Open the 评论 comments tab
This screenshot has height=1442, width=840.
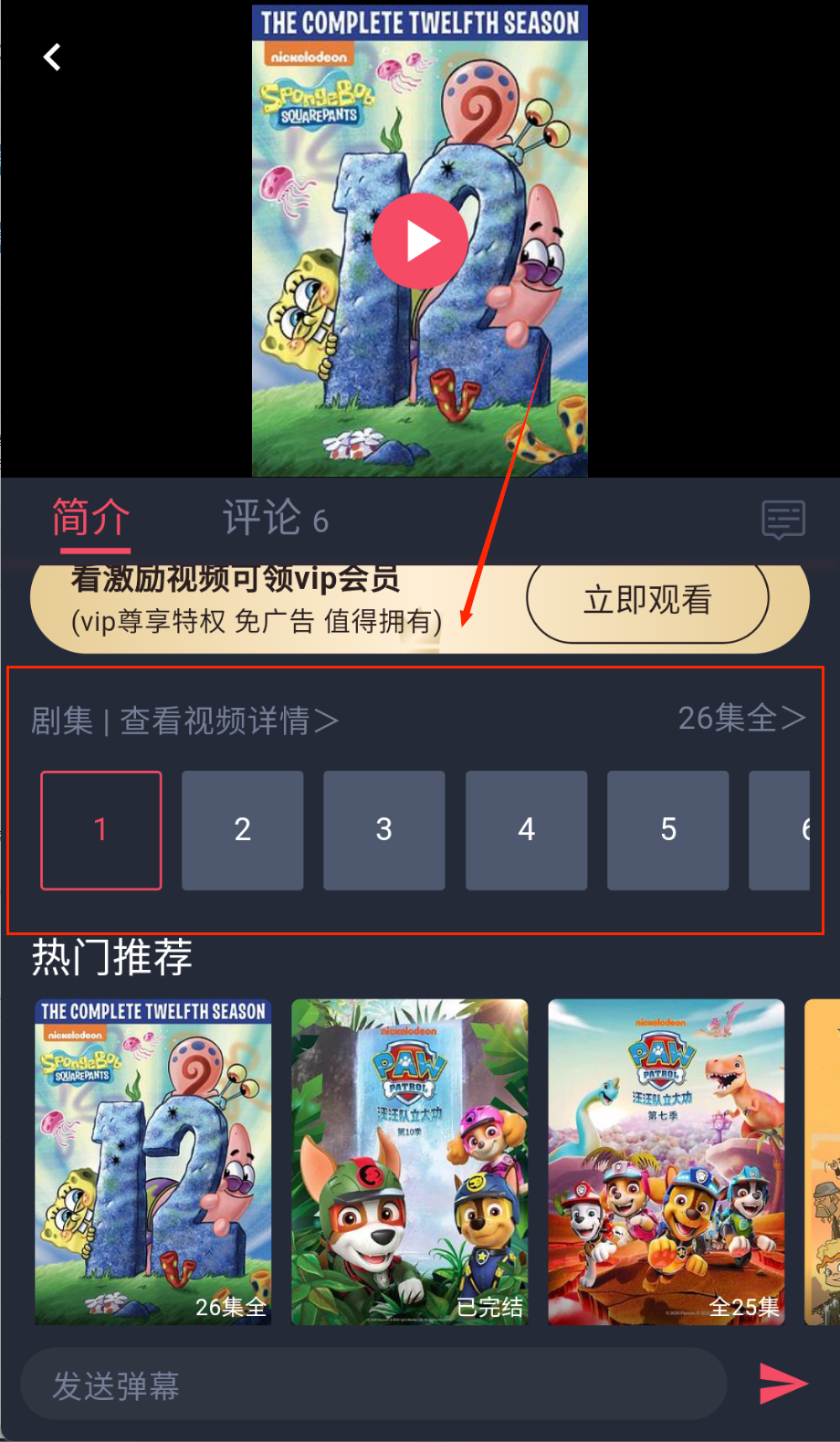point(274,519)
